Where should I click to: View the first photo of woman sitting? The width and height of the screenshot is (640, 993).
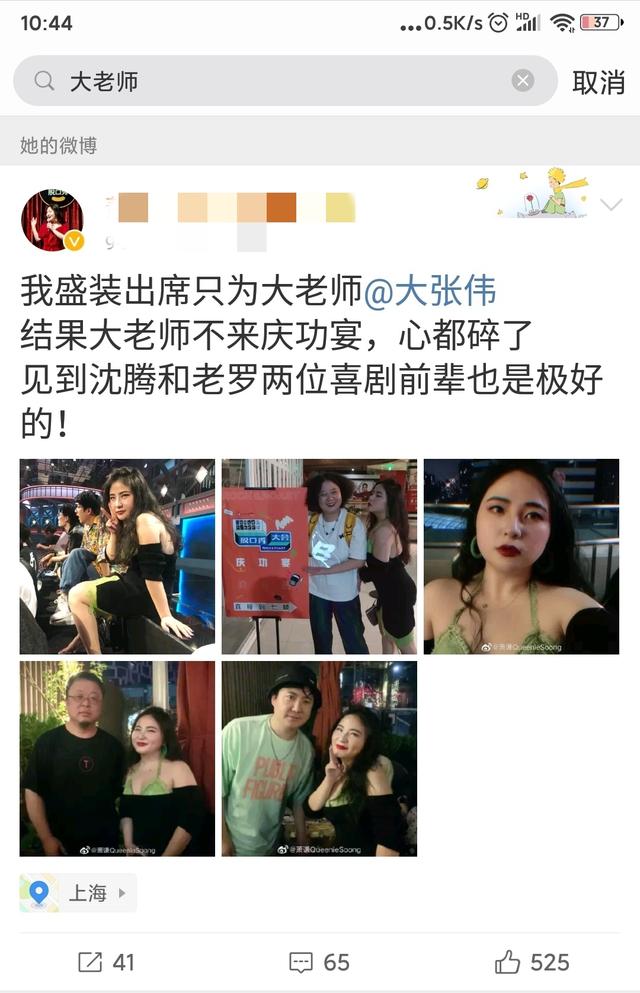pos(117,556)
